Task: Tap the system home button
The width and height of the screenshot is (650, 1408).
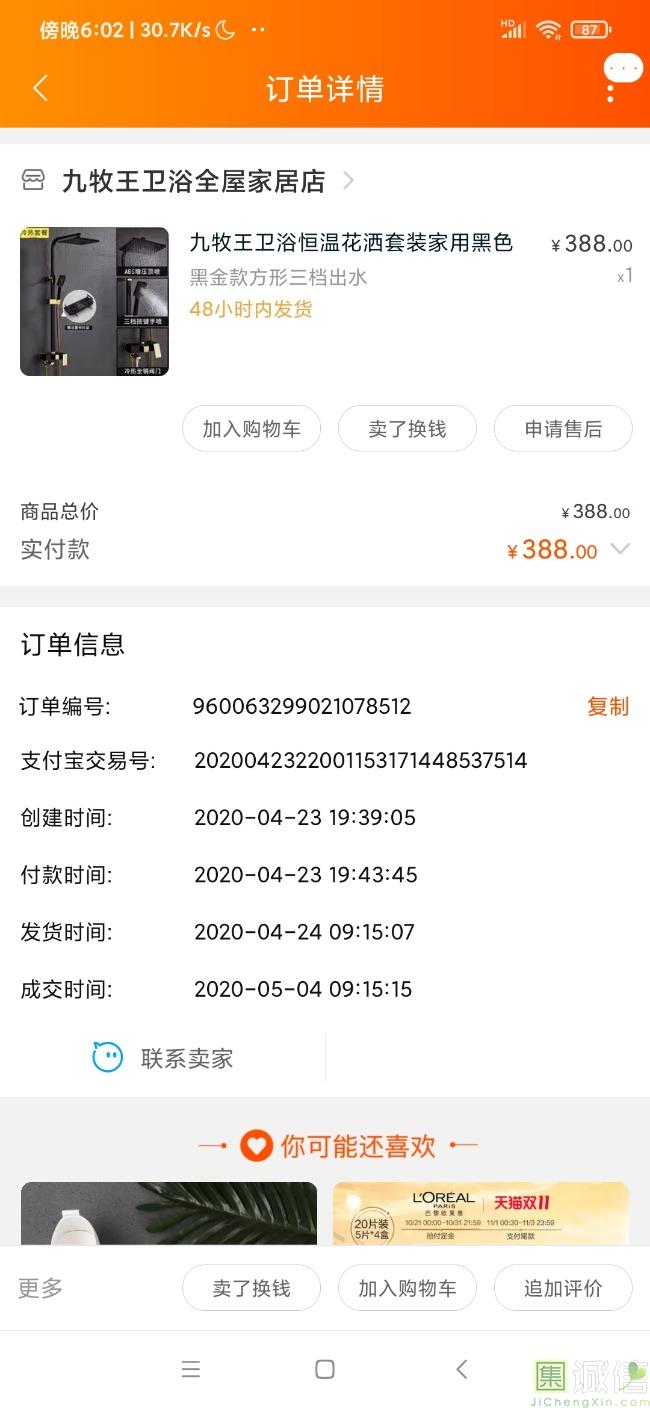Action: click(325, 1369)
